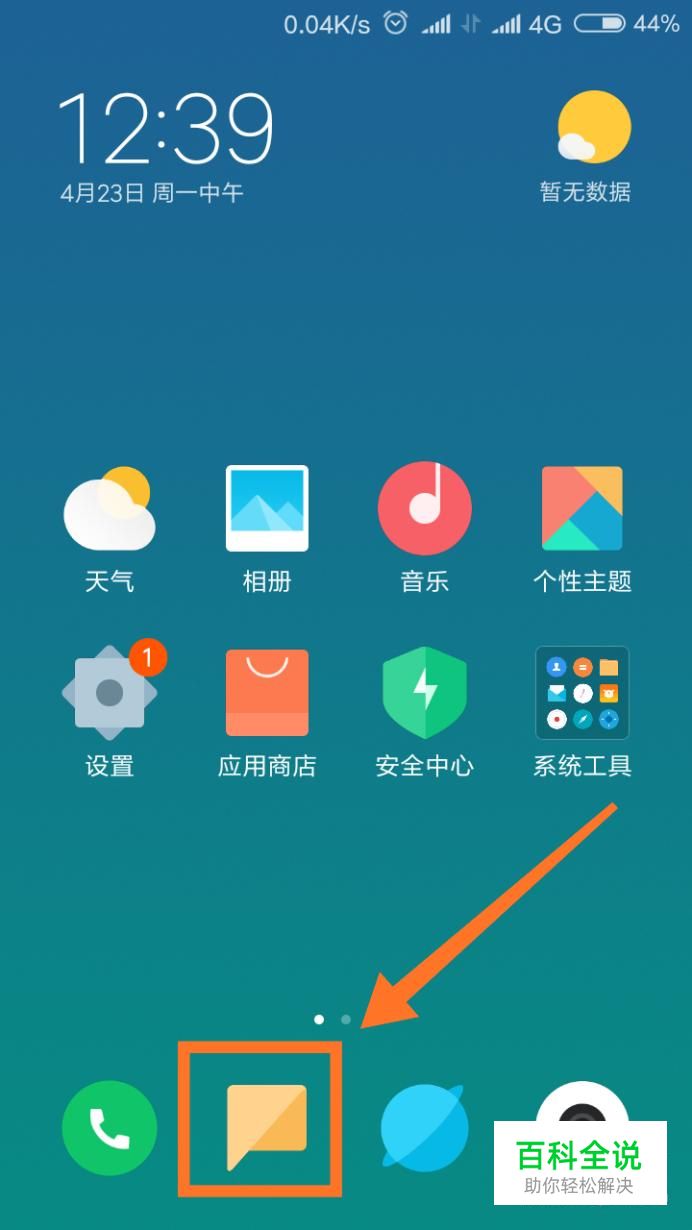
Task: Tap the clock widget showing 12:39
Action: click(165, 130)
